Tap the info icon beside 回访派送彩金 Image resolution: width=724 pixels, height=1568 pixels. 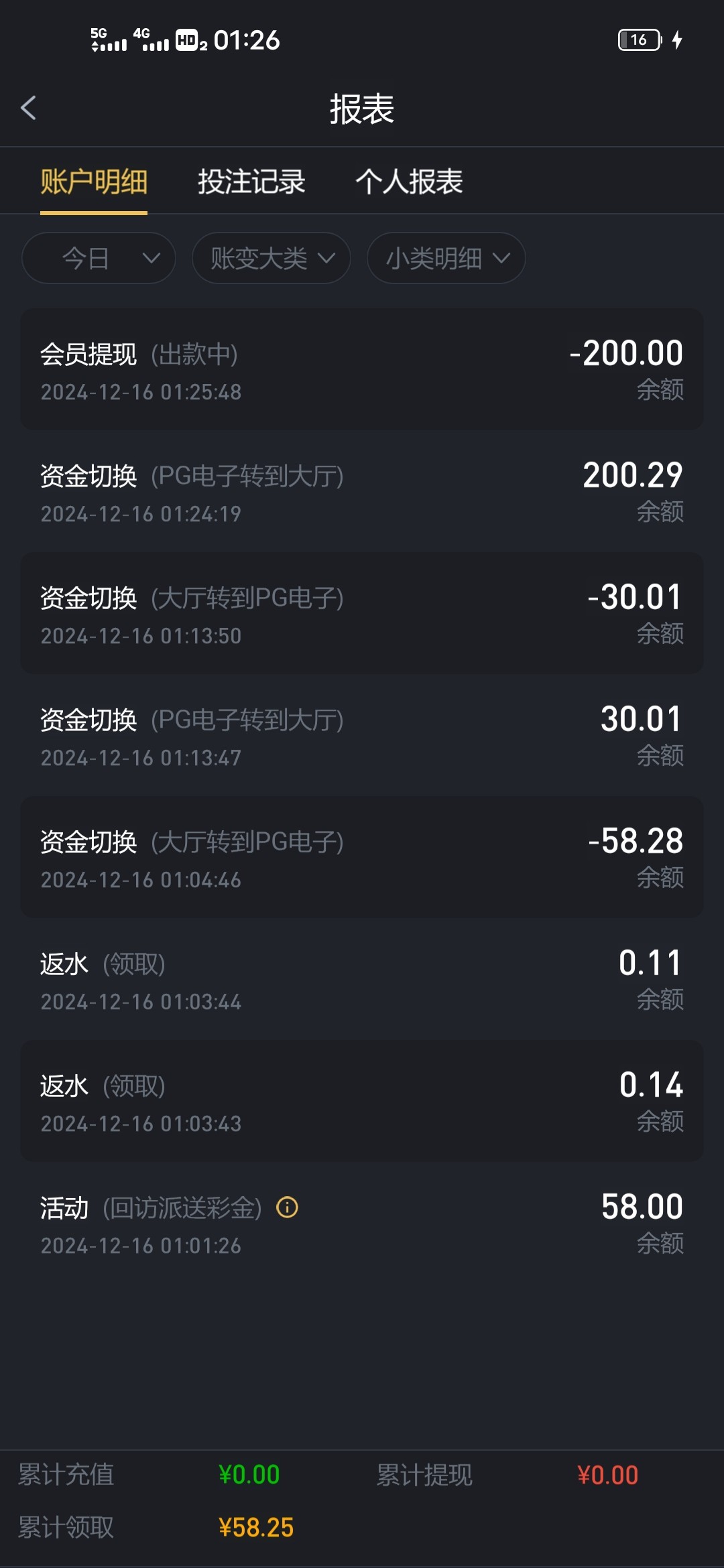[x=288, y=1207]
